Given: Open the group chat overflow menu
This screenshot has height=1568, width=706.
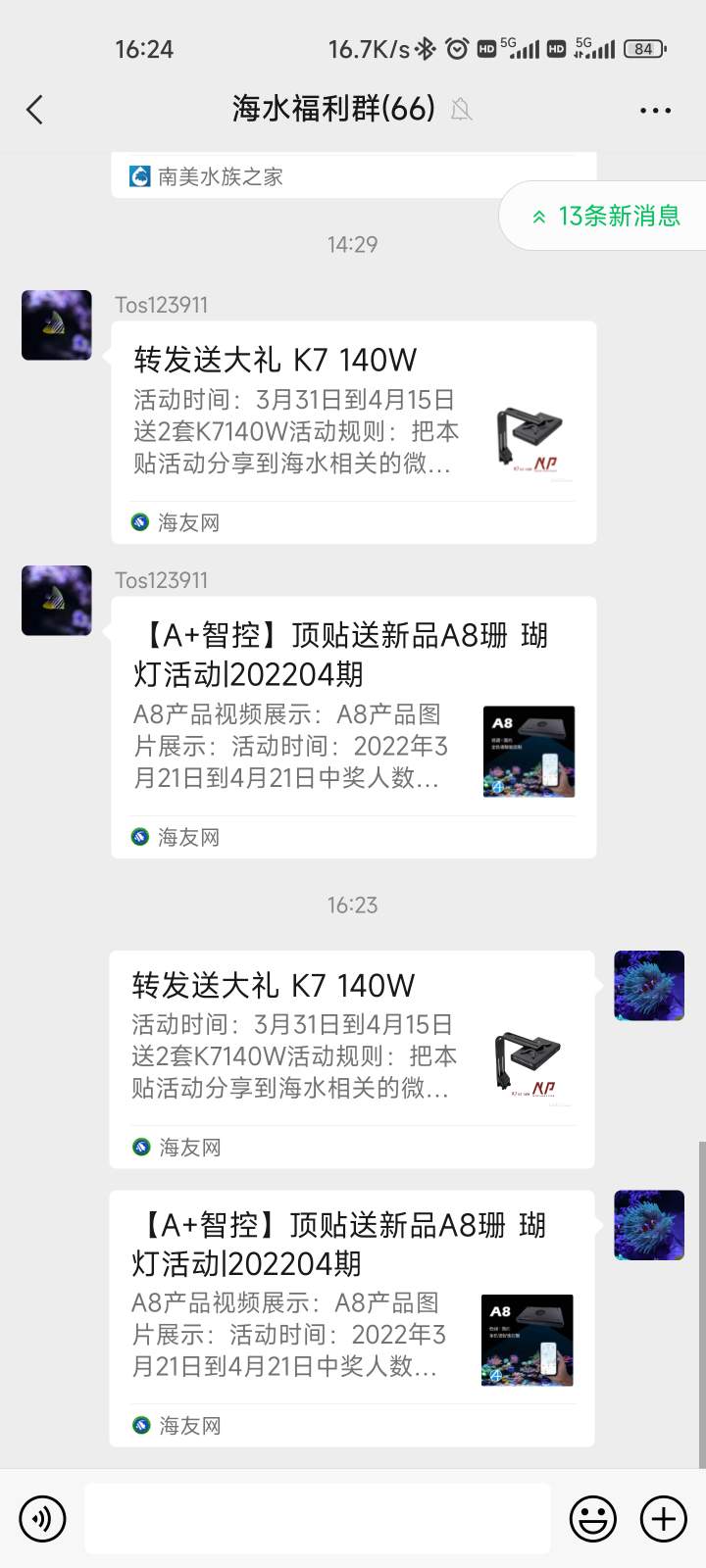Looking at the screenshot, I should tap(655, 111).
